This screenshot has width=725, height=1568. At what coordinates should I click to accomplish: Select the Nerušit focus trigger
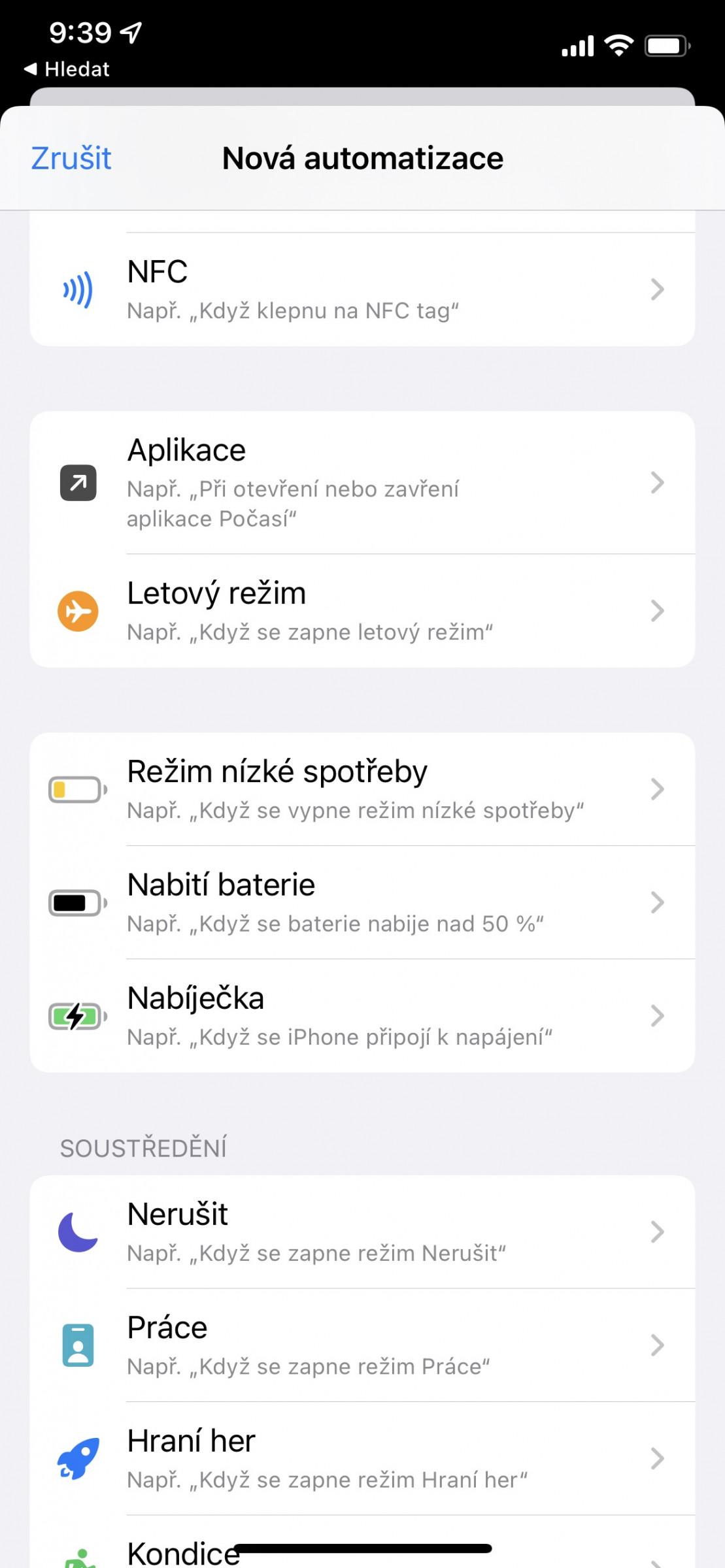tap(362, 1232)
